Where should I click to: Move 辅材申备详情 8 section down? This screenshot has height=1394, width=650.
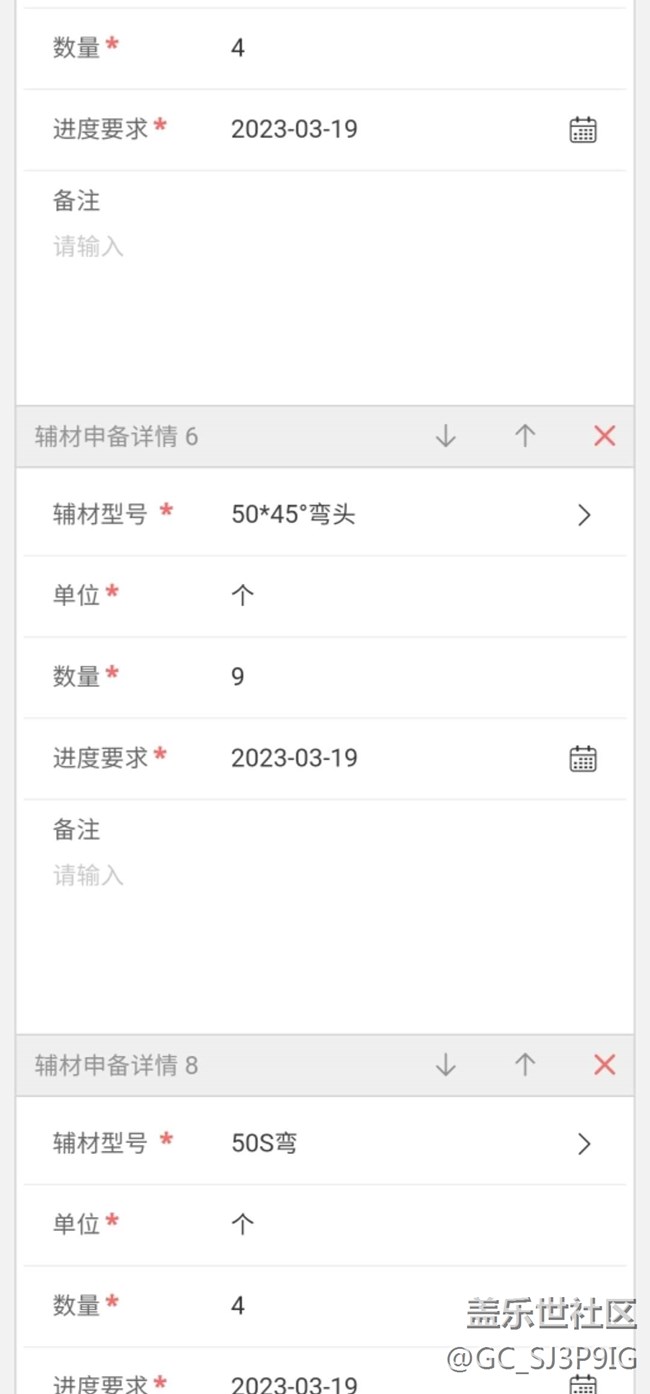tap(446, 1065)
